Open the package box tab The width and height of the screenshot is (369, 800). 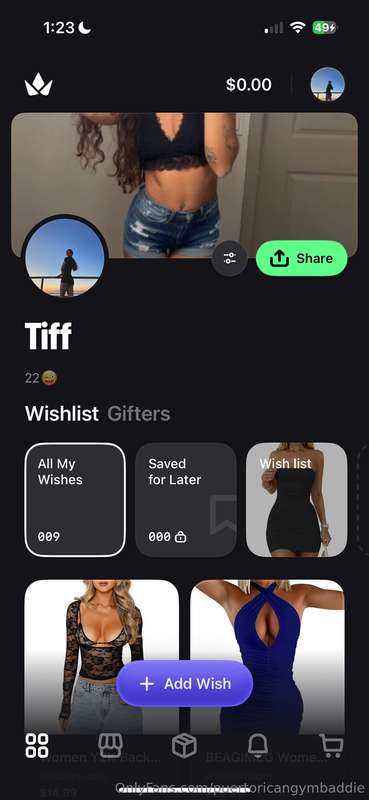click(x=184, y=746)
